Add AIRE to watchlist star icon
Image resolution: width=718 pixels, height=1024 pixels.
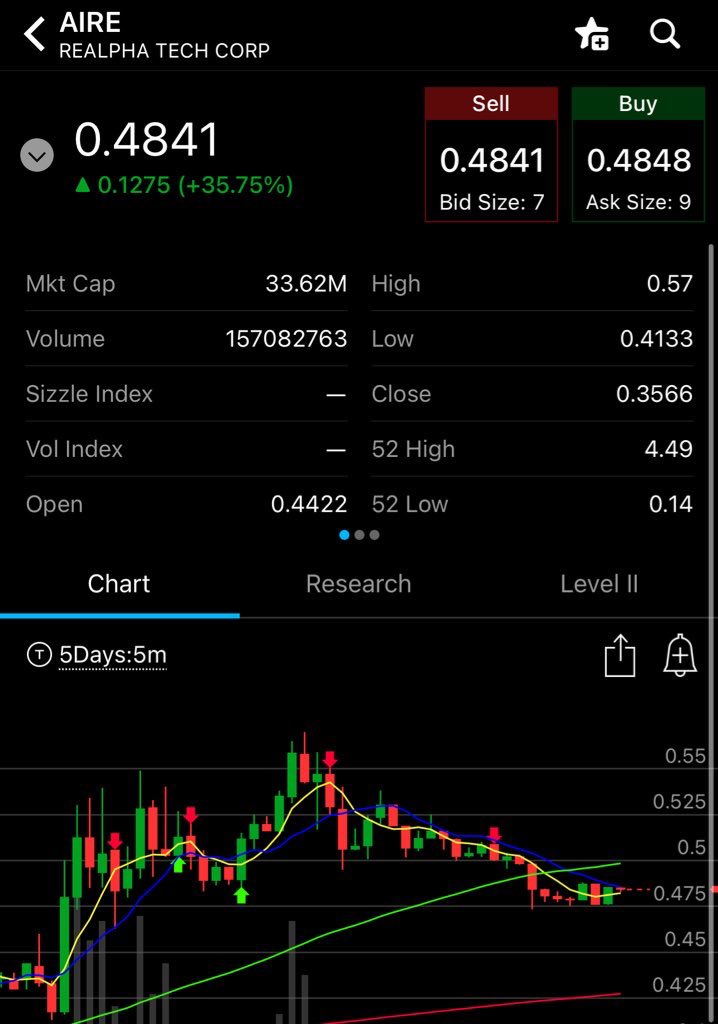tap(592, 35)
